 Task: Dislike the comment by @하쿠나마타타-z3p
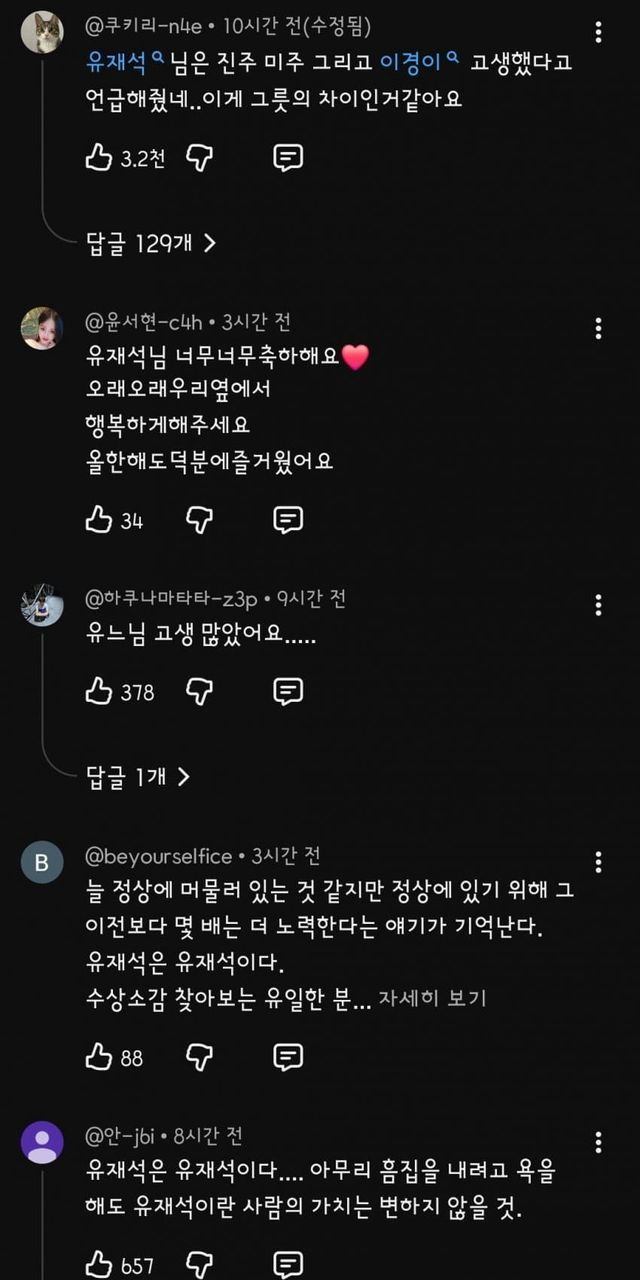200,691
